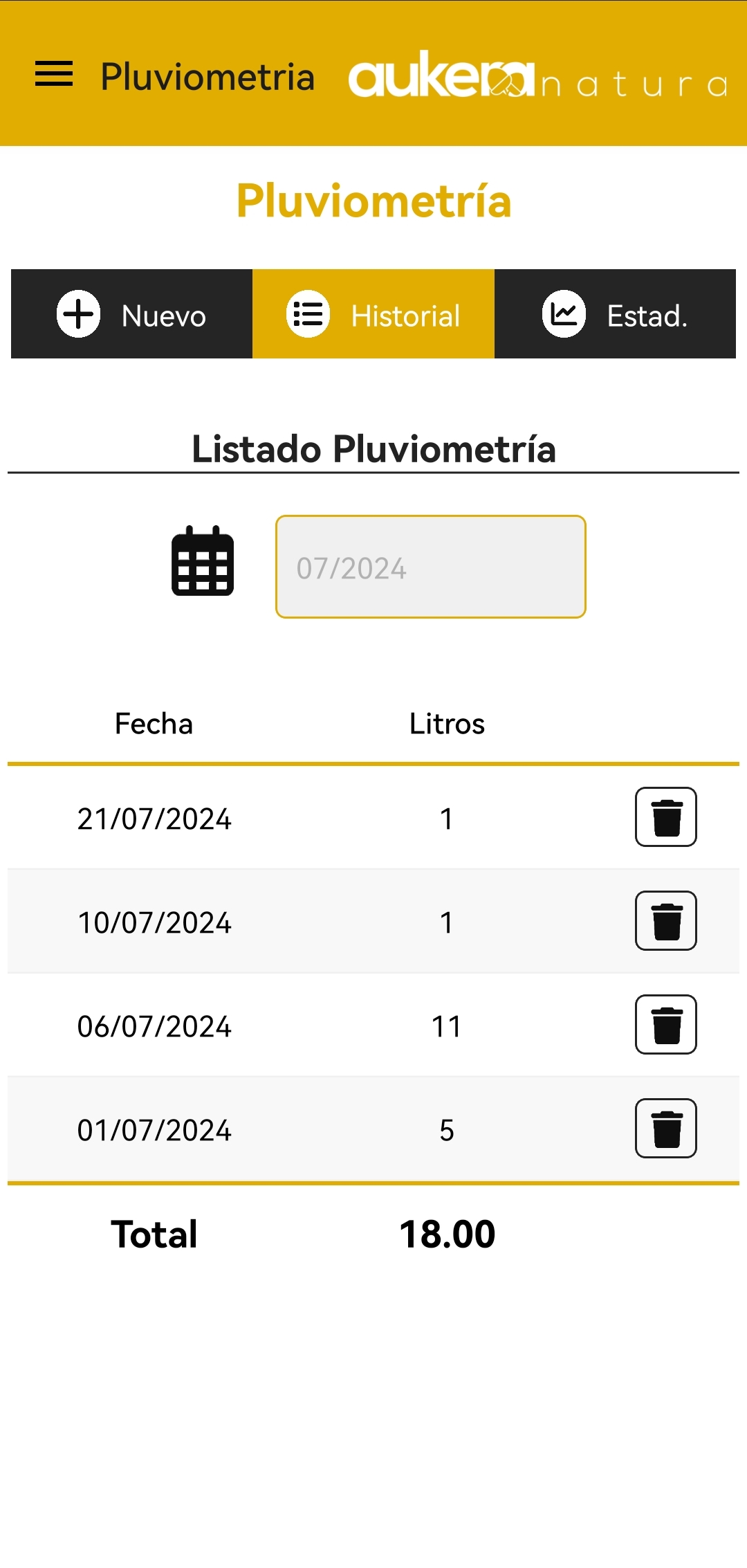Viewport: 747px width, 1568px height.
Task: Open the hamburger drawer menu
Action: [x=54, y=74]
